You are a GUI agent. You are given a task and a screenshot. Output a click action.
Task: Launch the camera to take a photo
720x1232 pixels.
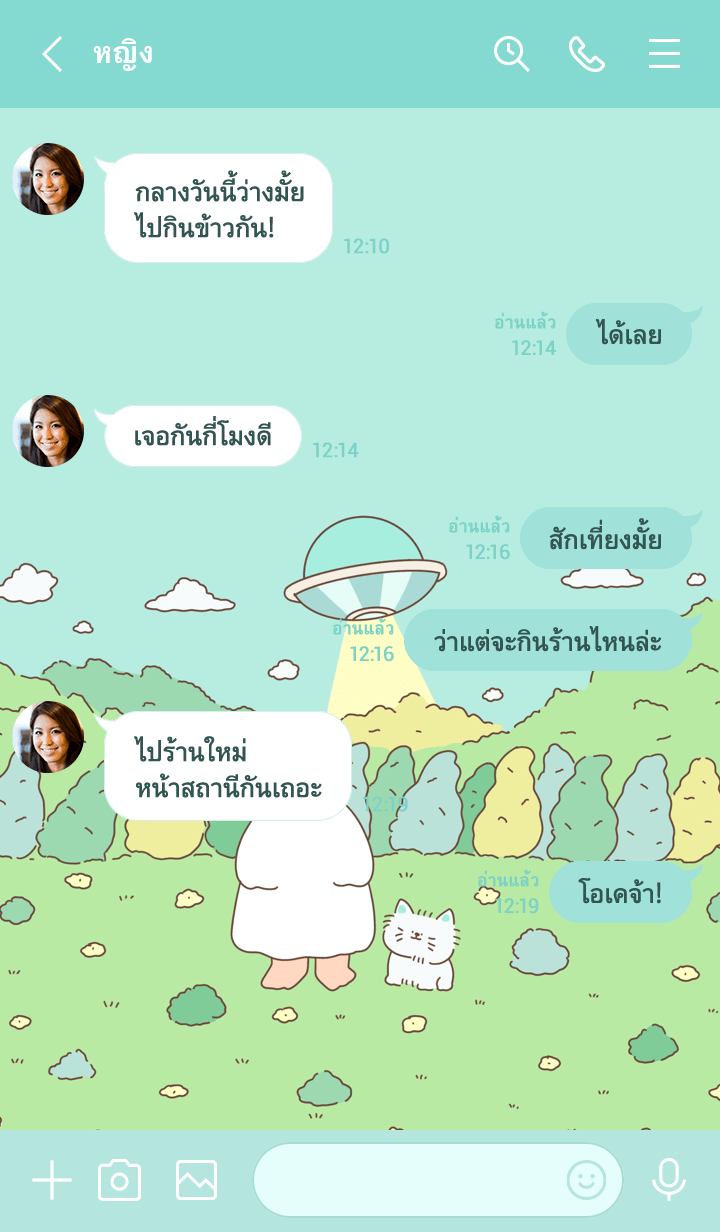119,1180
